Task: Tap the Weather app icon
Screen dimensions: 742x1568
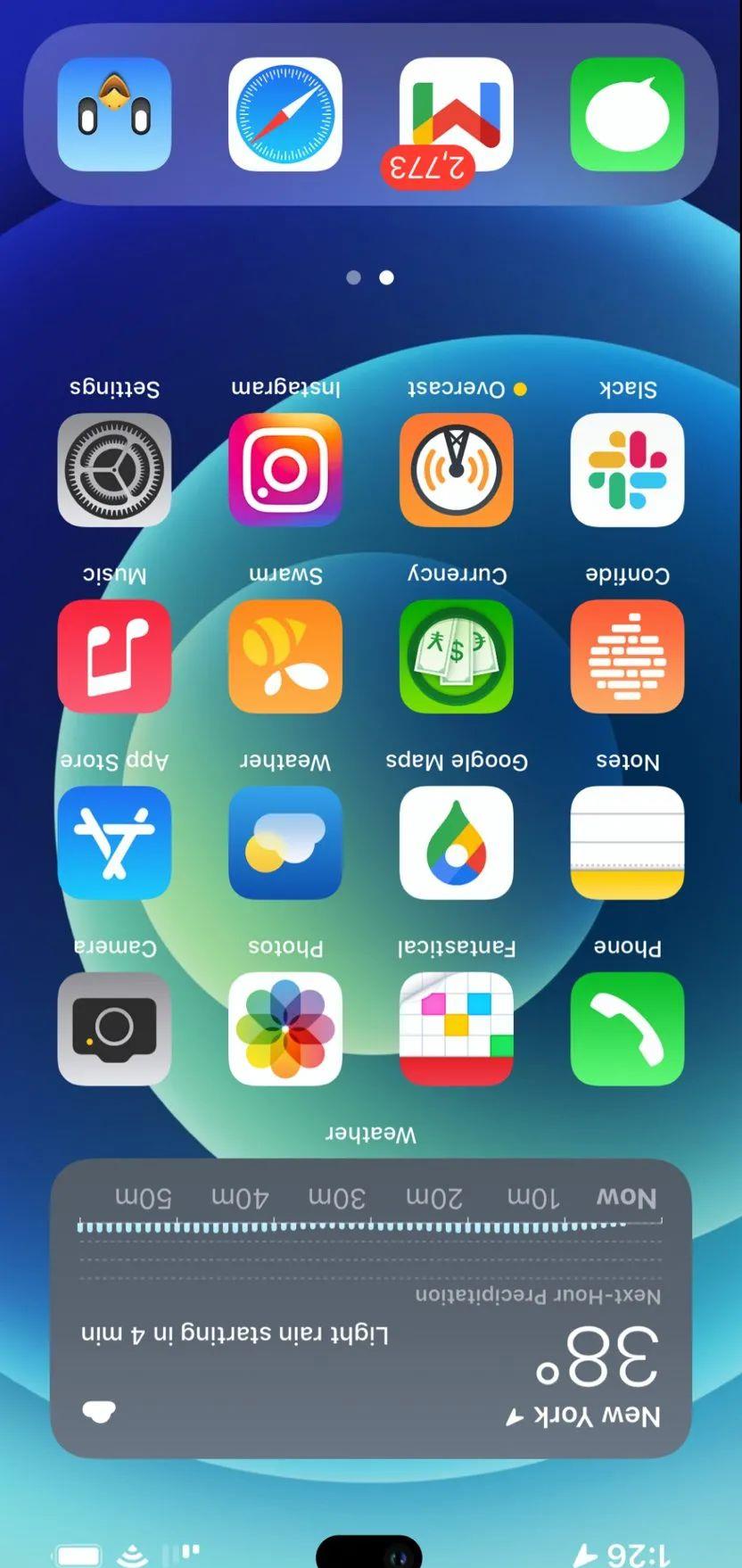Action: click(x=285, y=842)
